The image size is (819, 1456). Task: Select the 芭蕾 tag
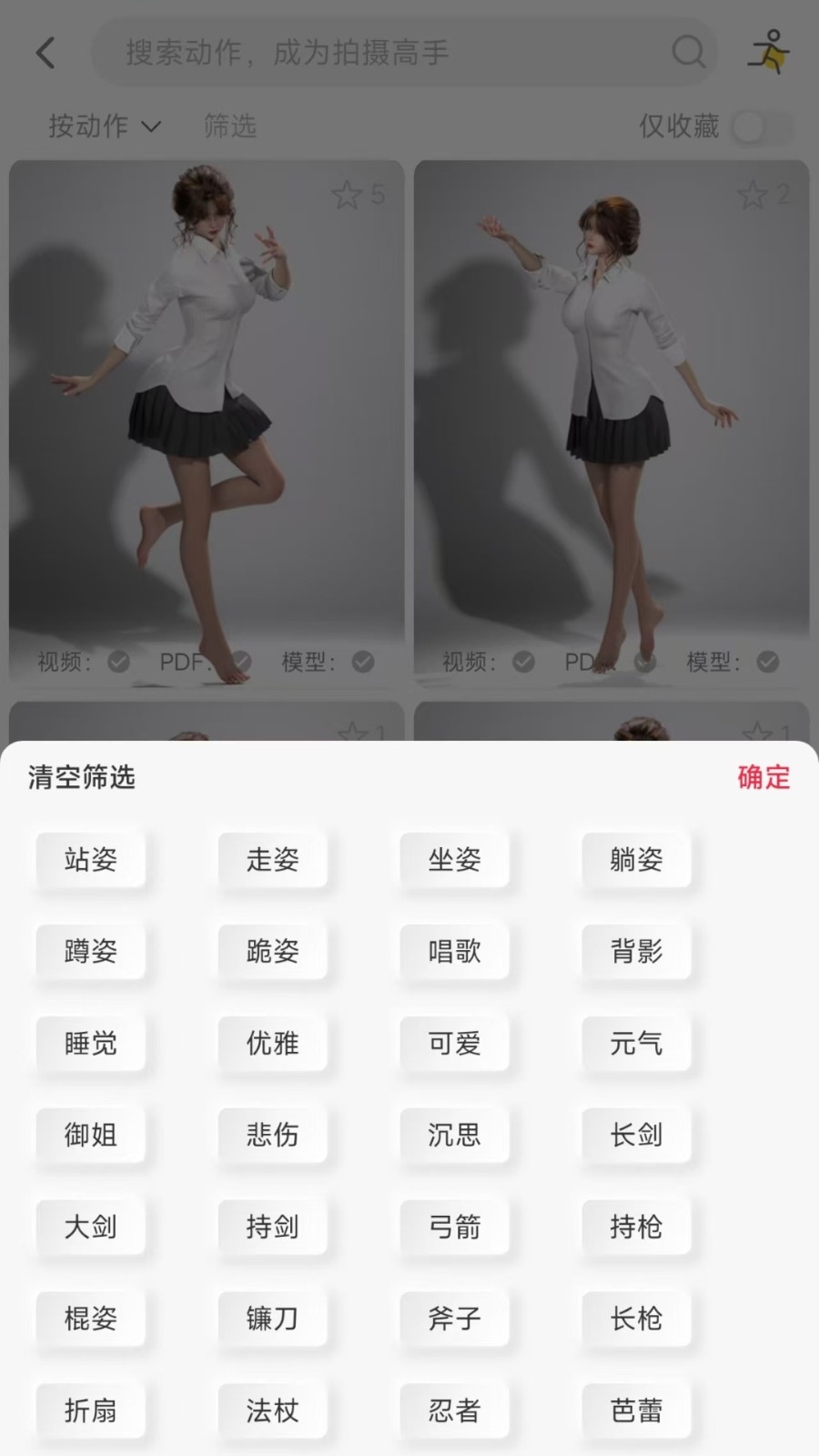point(637,1410)
